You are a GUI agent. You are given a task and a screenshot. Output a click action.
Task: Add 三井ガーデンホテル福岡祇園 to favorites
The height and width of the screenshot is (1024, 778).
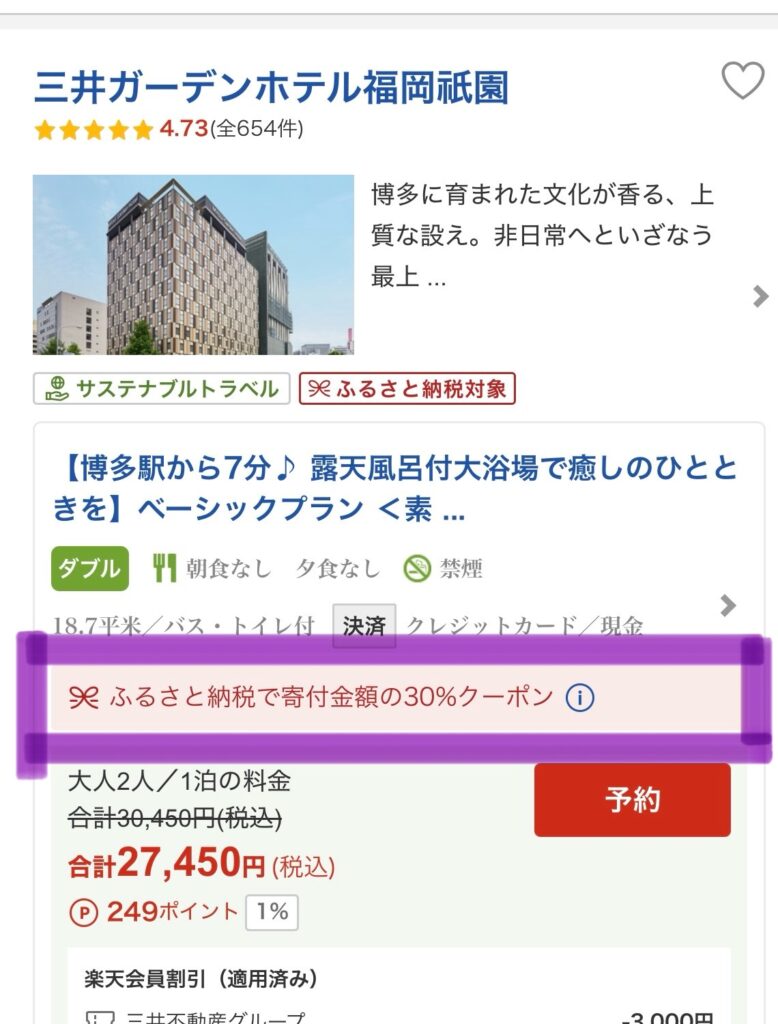tap(742, 81)
